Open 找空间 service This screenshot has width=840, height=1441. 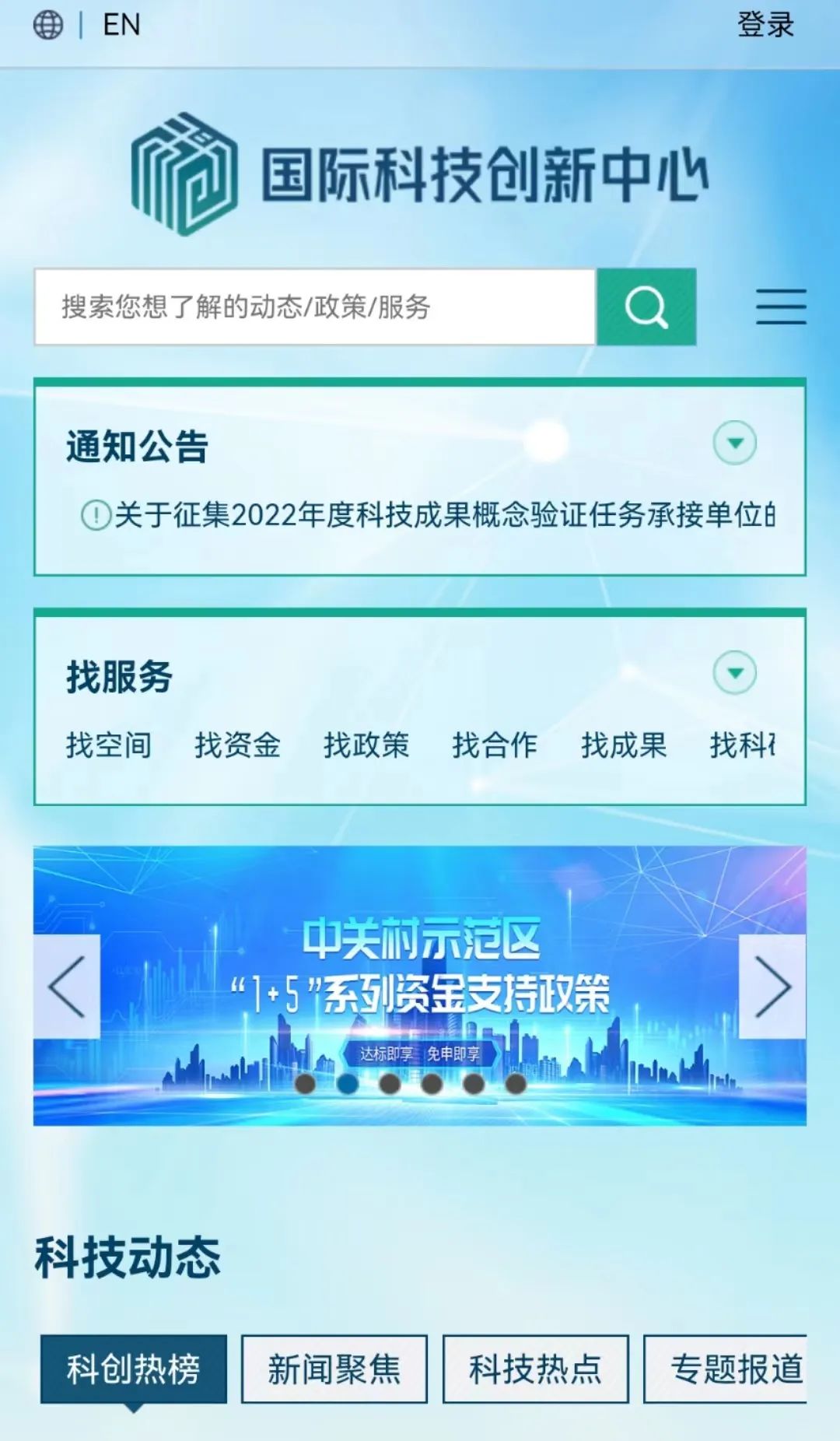pos(109,745)
